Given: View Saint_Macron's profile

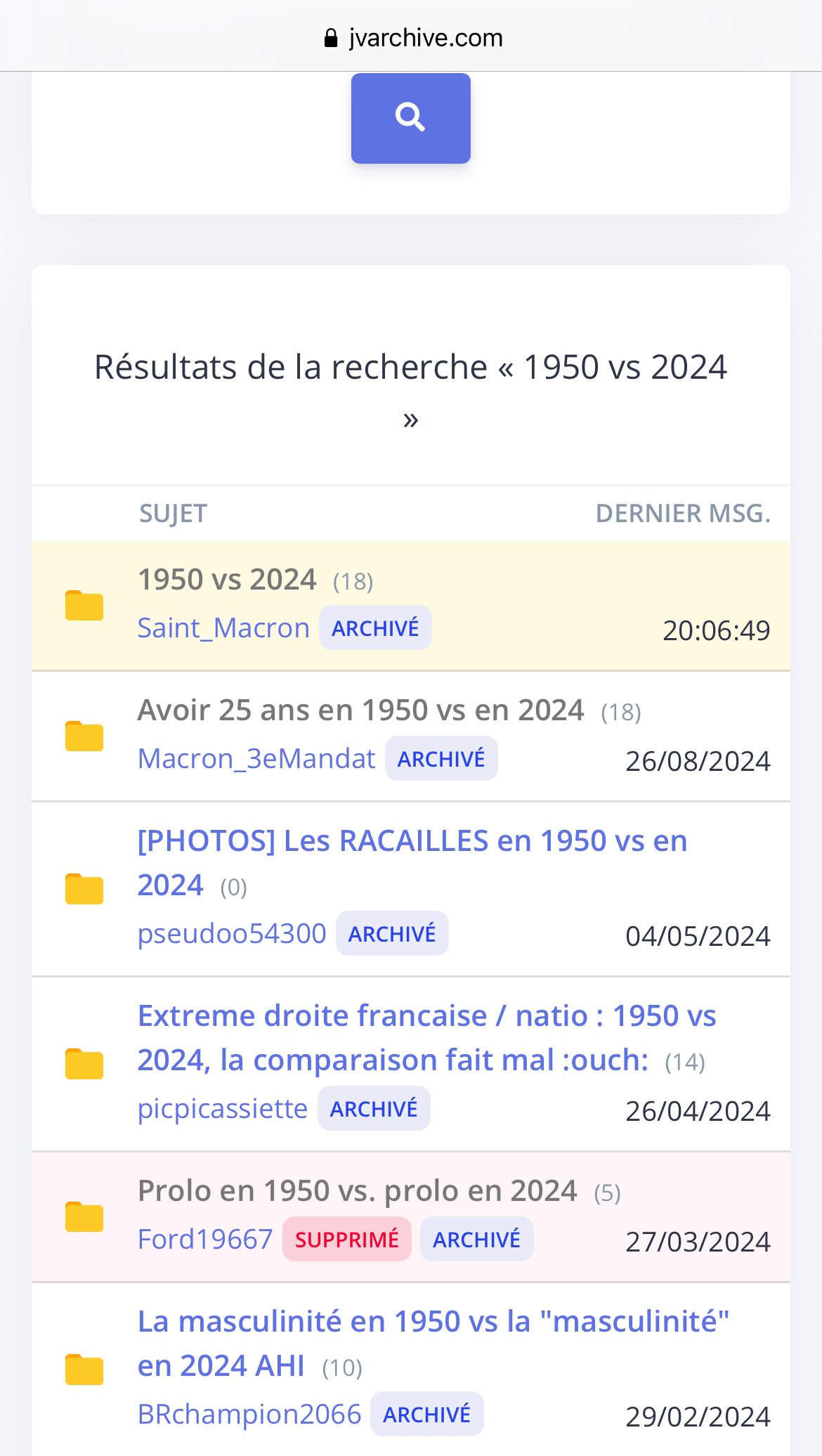Looking at the screenshot, I should tap(223, 628).
